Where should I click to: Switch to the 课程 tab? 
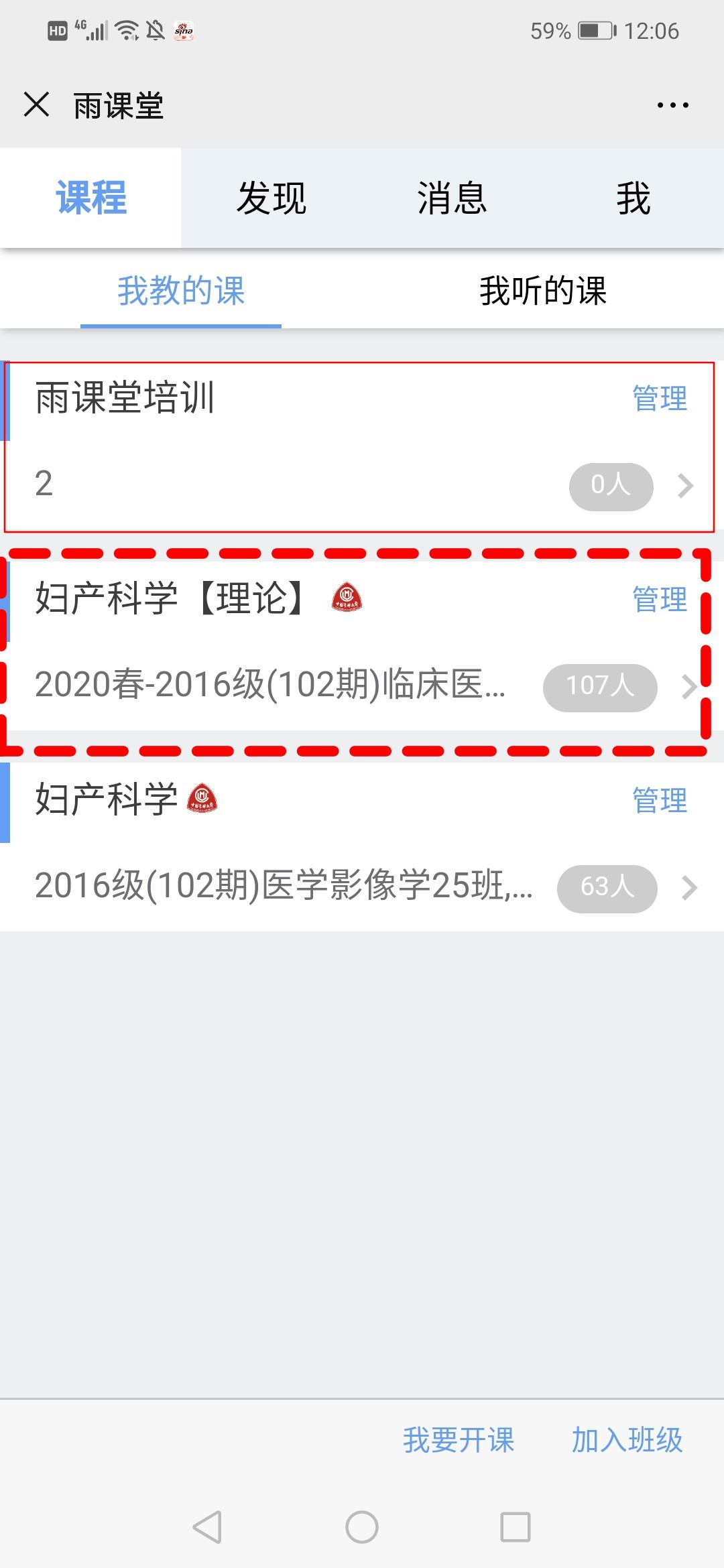[x=91, y=198]
